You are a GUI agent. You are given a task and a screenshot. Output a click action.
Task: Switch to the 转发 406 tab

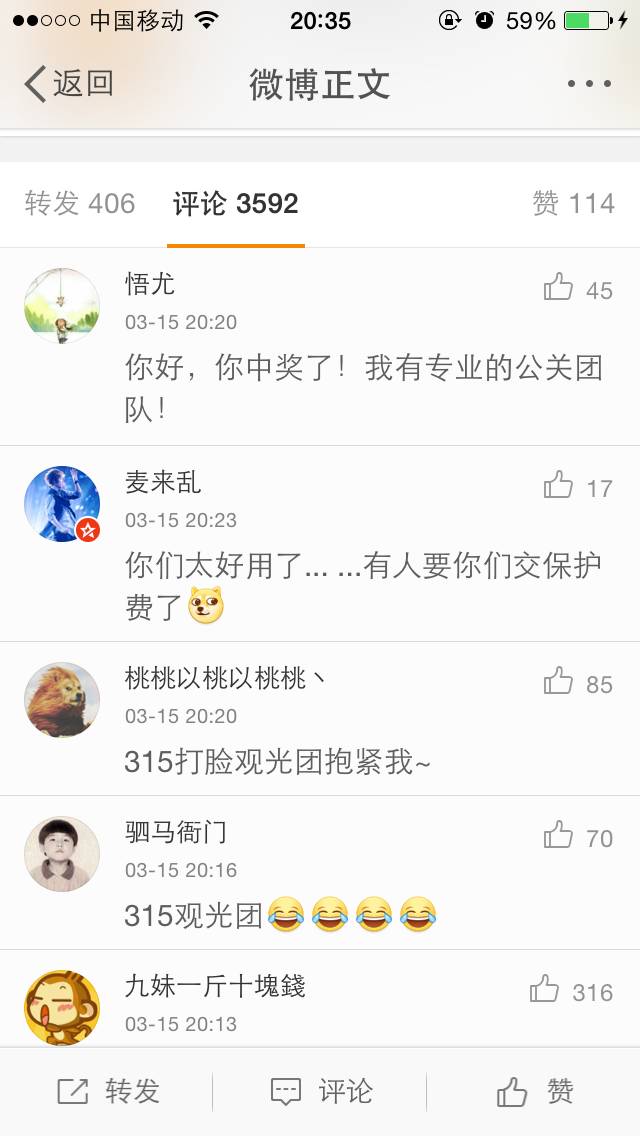pos(80,204)
